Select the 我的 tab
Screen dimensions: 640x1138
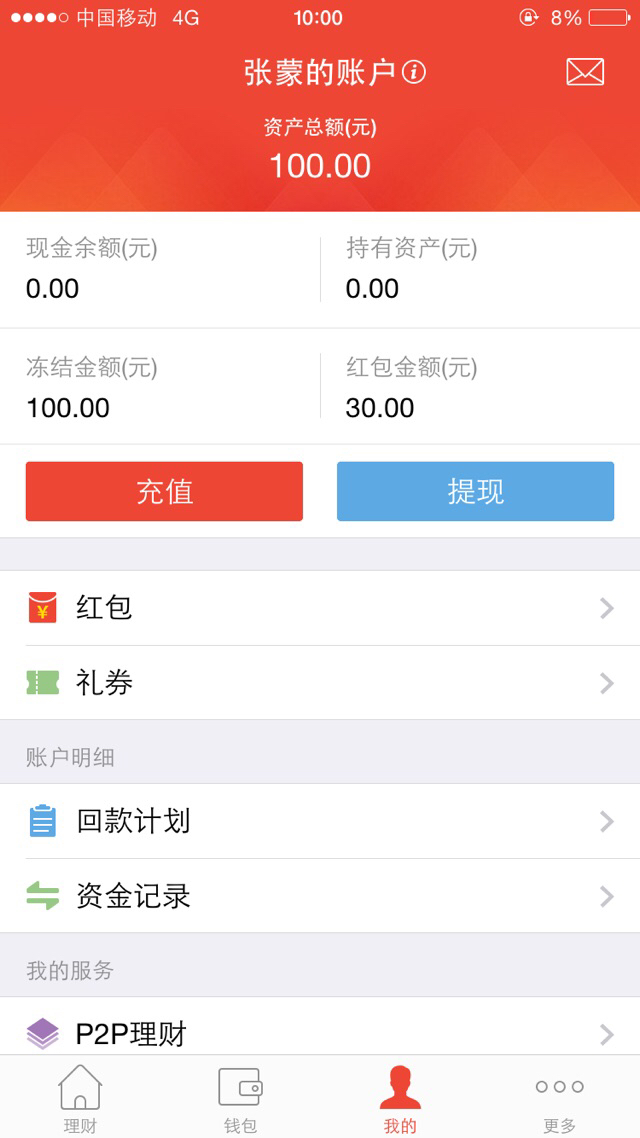(x=400, y=1097)
